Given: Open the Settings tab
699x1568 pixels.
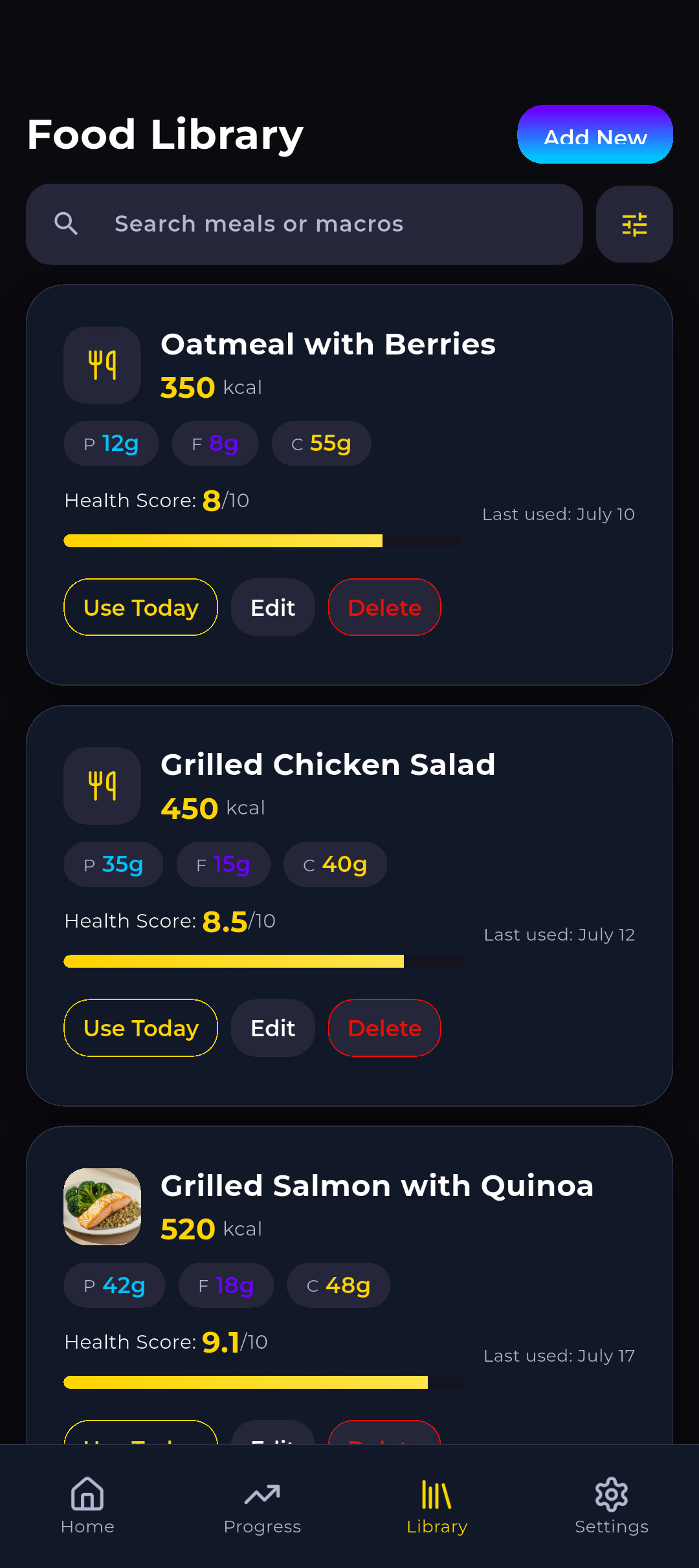Looking at the screenshot, I should 612,1506.
